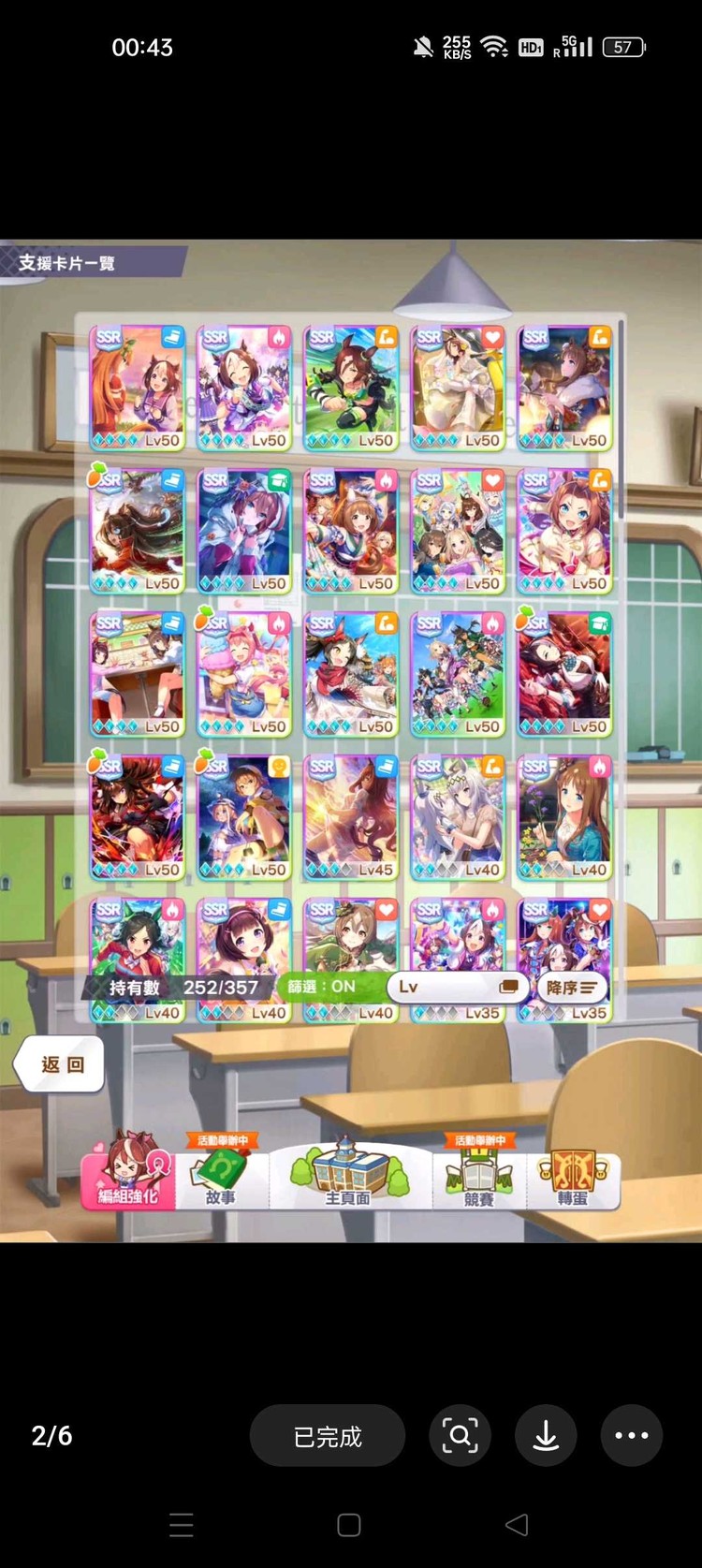The image size is (702, 1568).
Task: Open the image search scan icon
Action: coord(460,1435)
